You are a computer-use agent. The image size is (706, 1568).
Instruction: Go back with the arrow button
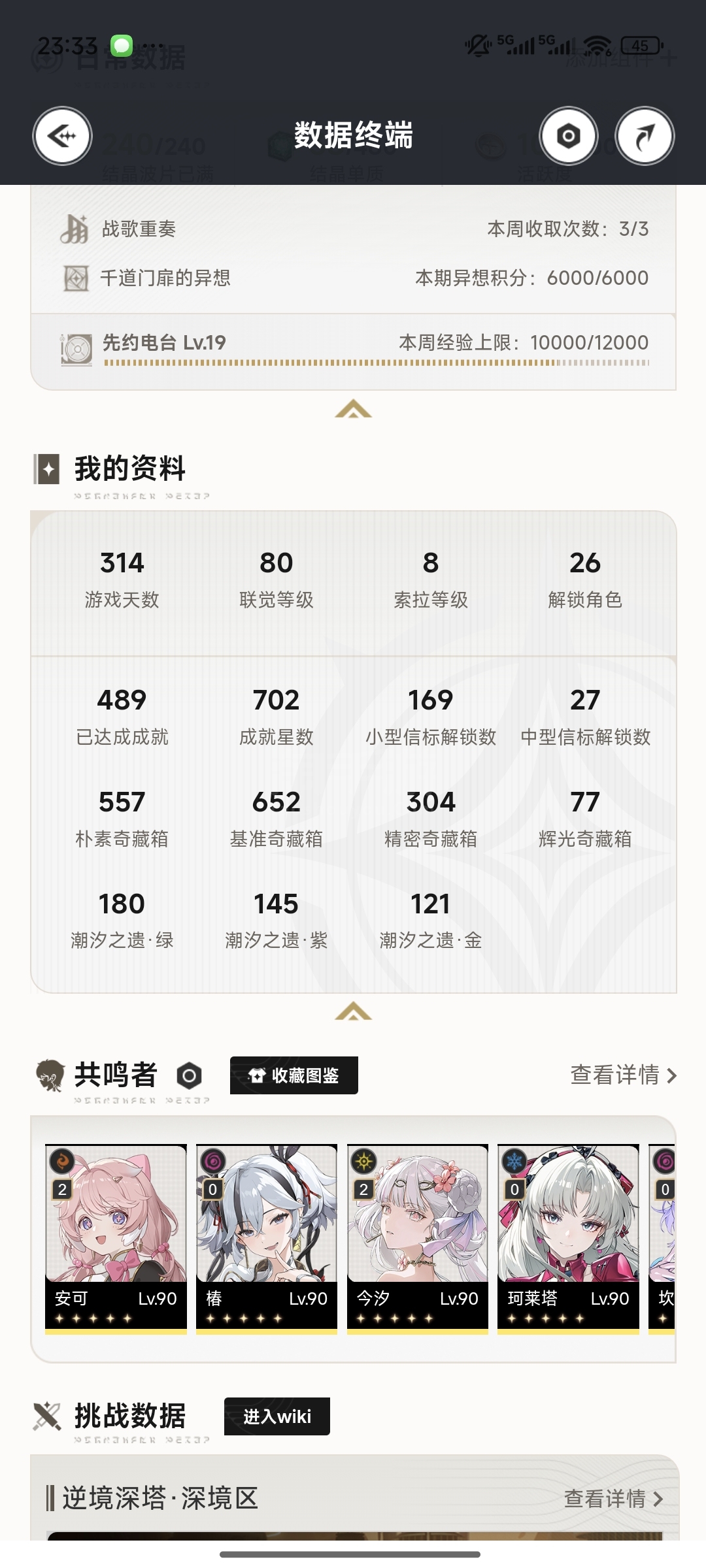tap(62, 136)
